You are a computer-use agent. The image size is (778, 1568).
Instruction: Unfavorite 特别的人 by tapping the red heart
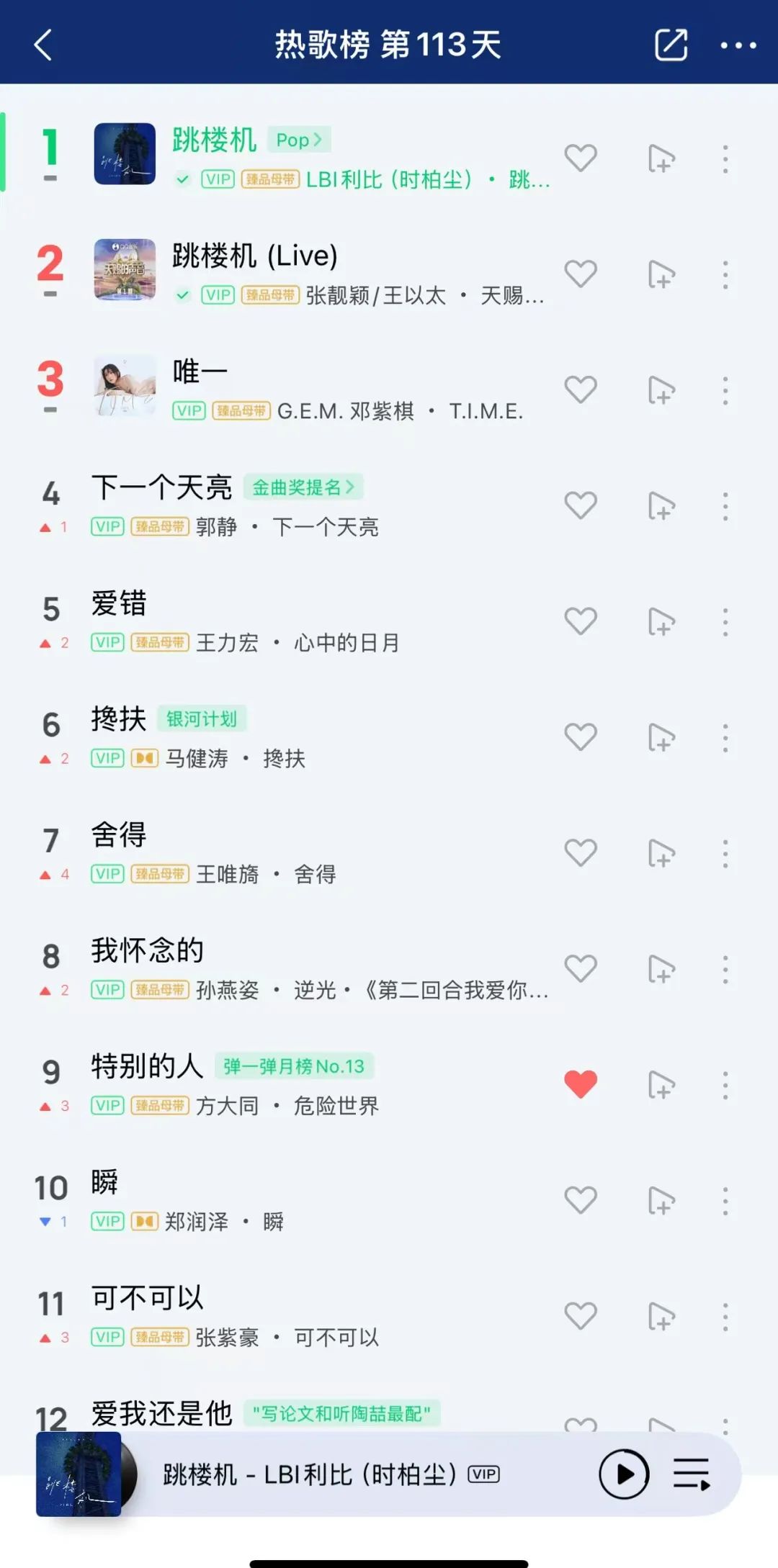pos(581,1084)
